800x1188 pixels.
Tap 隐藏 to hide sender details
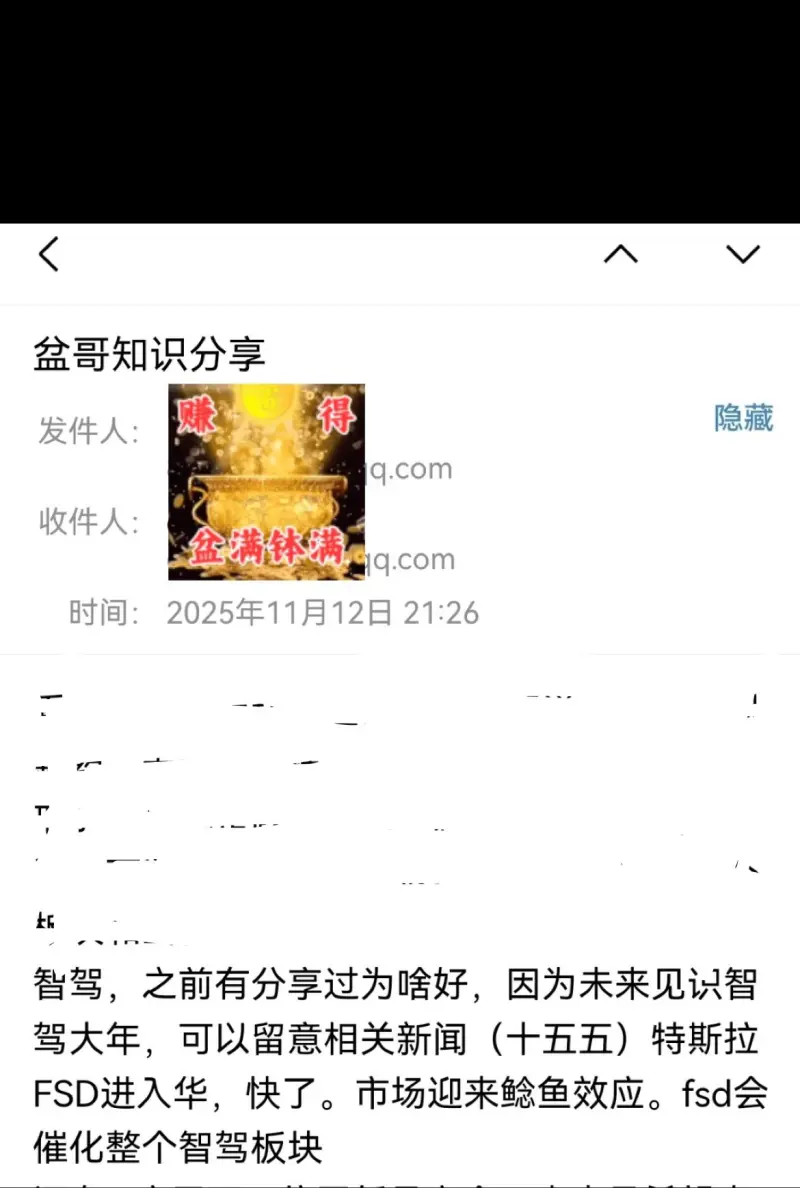[743, 417]
